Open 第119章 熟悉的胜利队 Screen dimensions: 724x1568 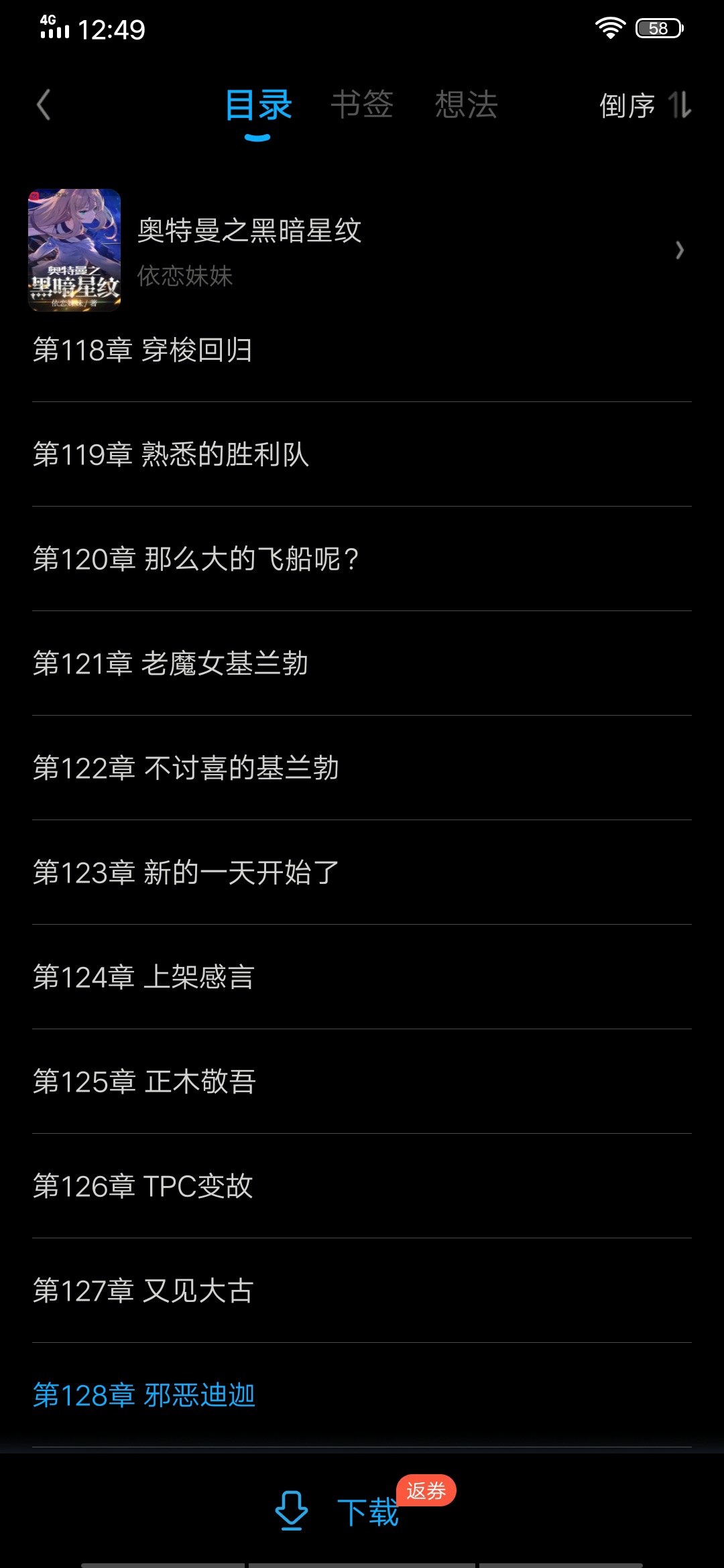(171, 455)
